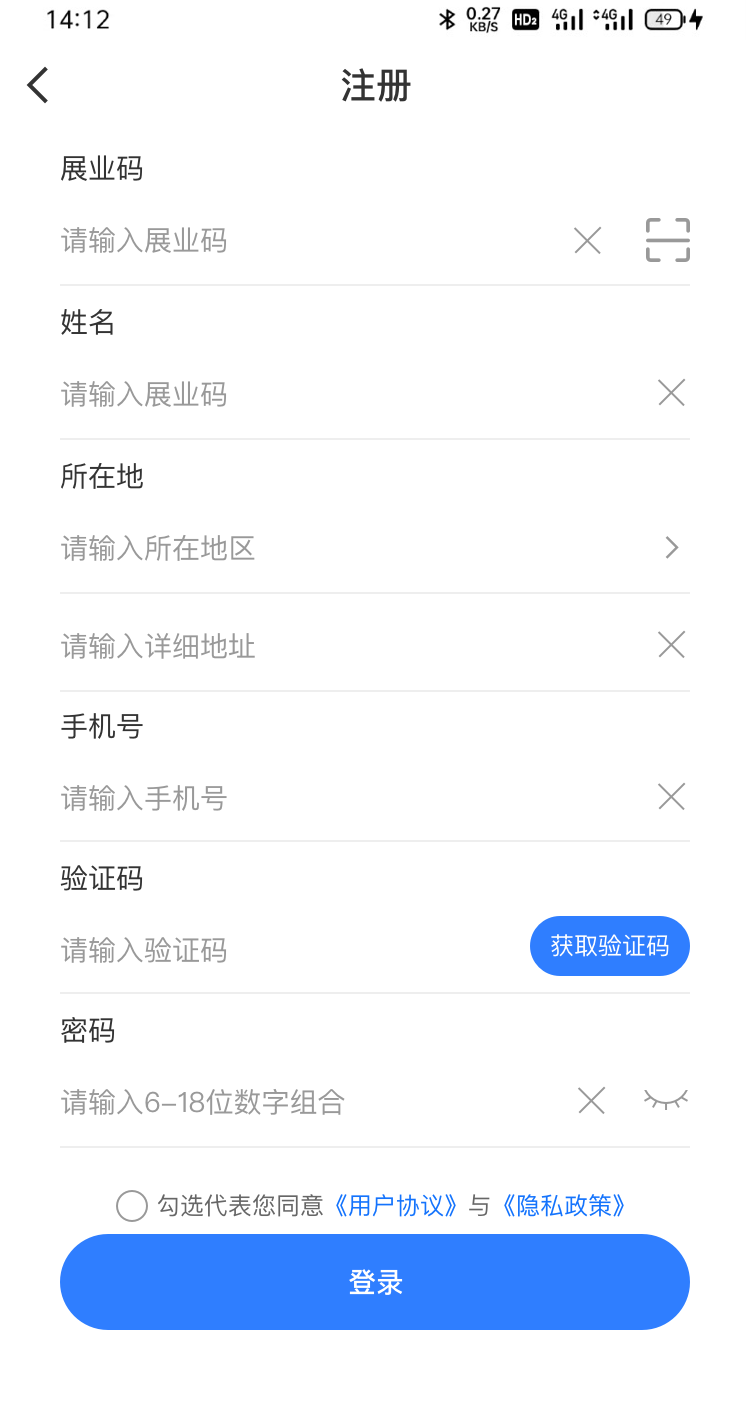Clear the phone number field
The height and width of the screenshot is (1402, 750).
coord(671,797)
